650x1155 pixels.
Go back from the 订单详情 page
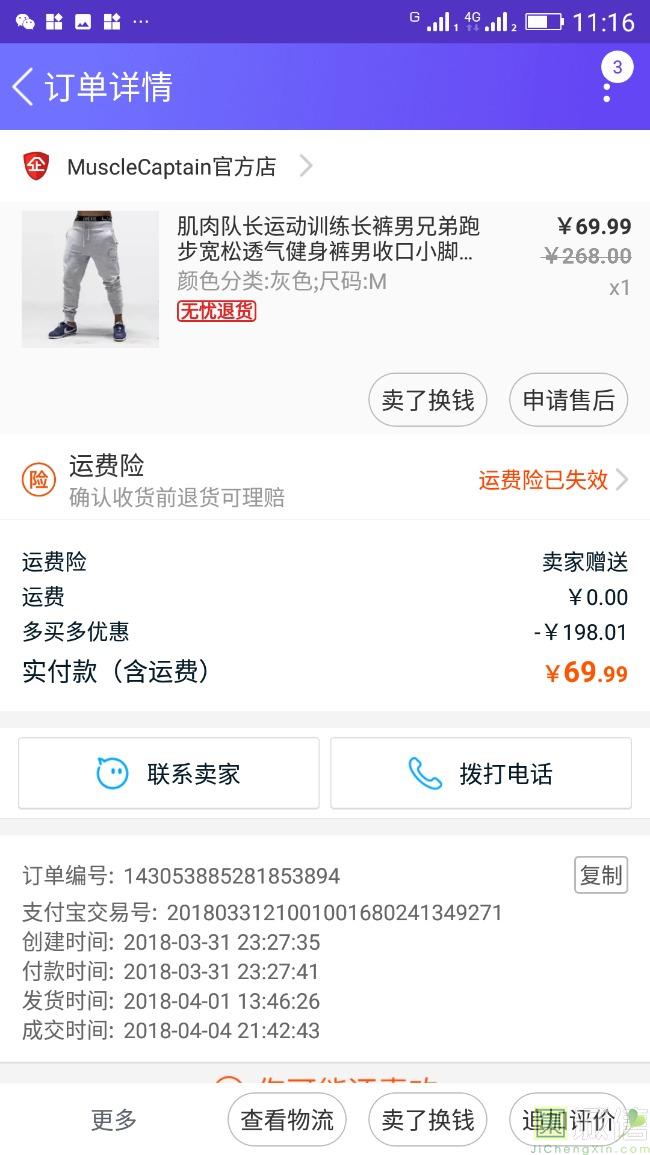point(24,87)
